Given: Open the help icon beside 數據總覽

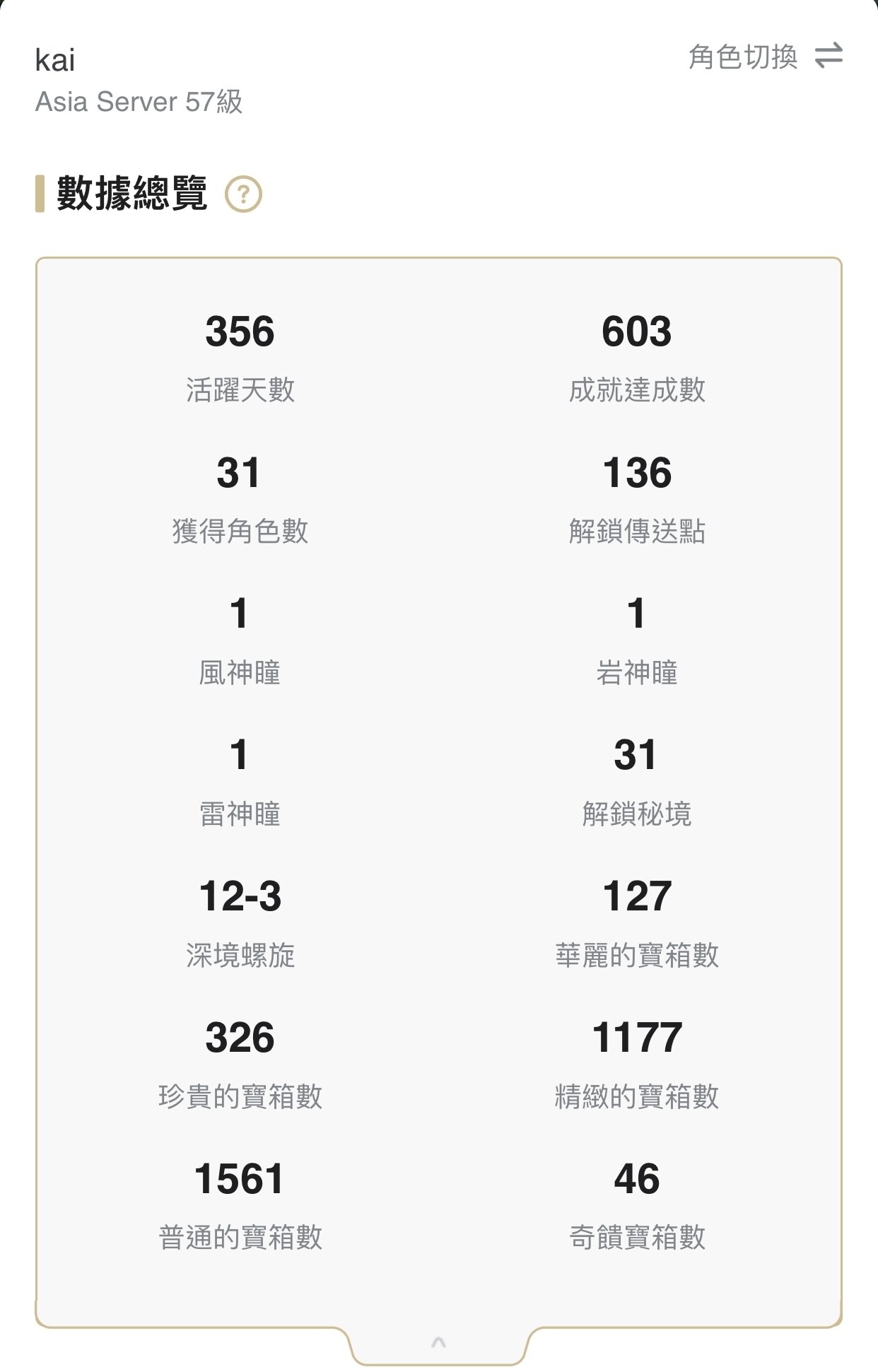Looking at the screenshot, I should pyautogui.click(x=243, y=194).
